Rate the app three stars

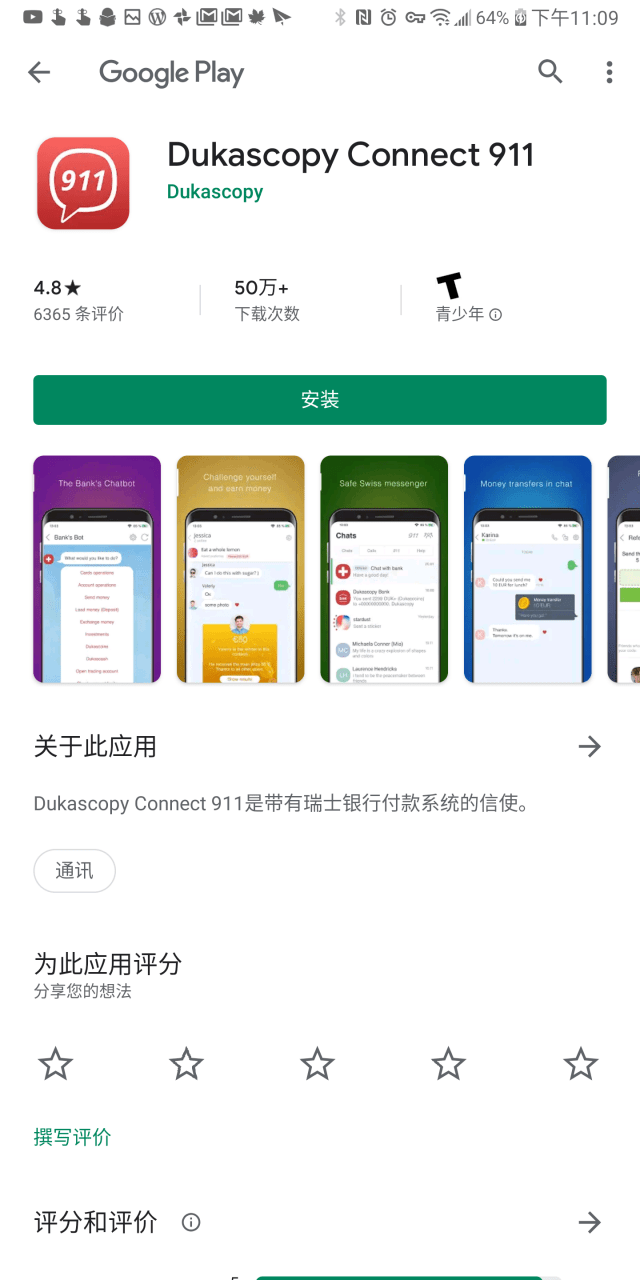(x=318, y=1064)
